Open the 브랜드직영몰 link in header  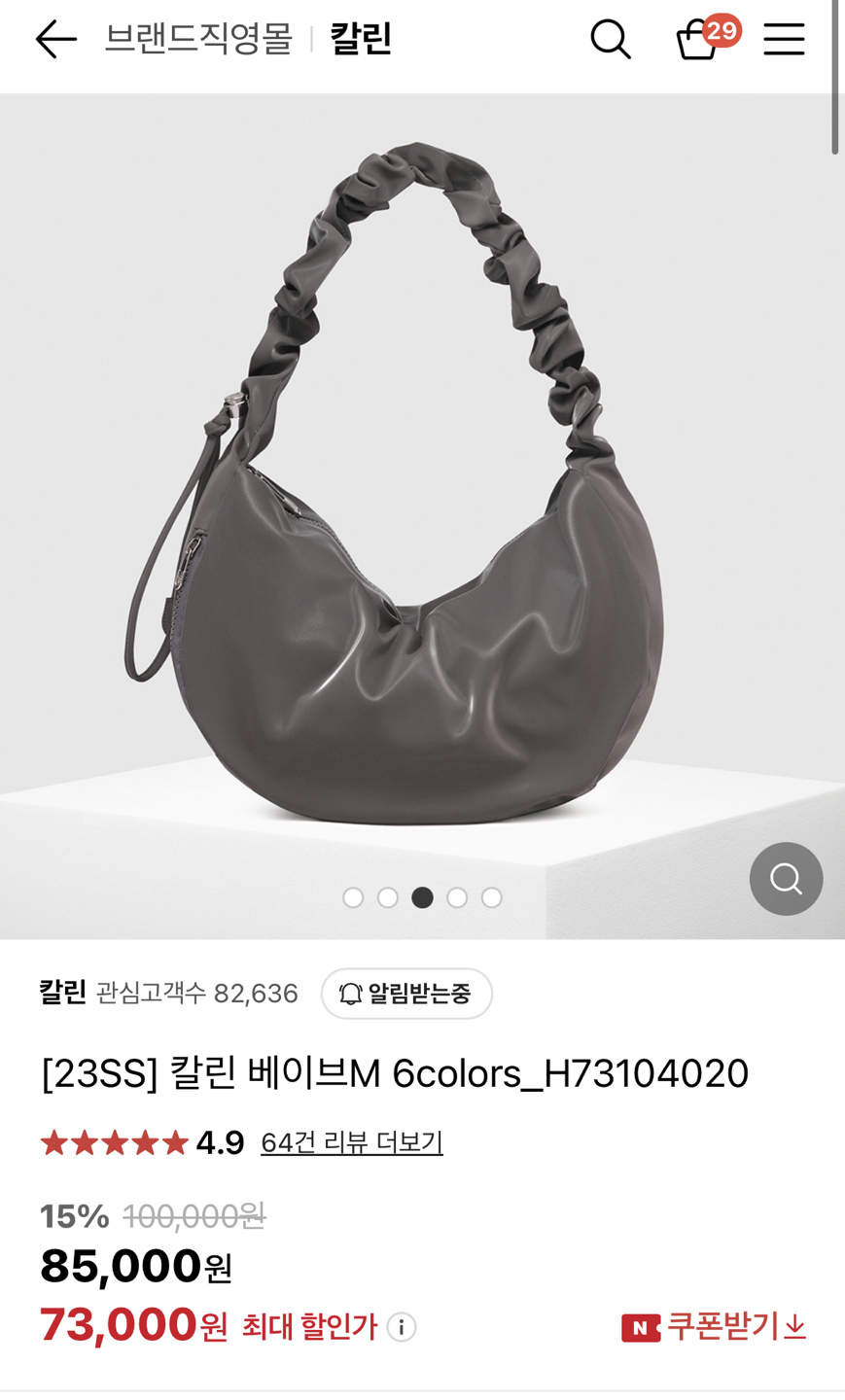[198, 39]
